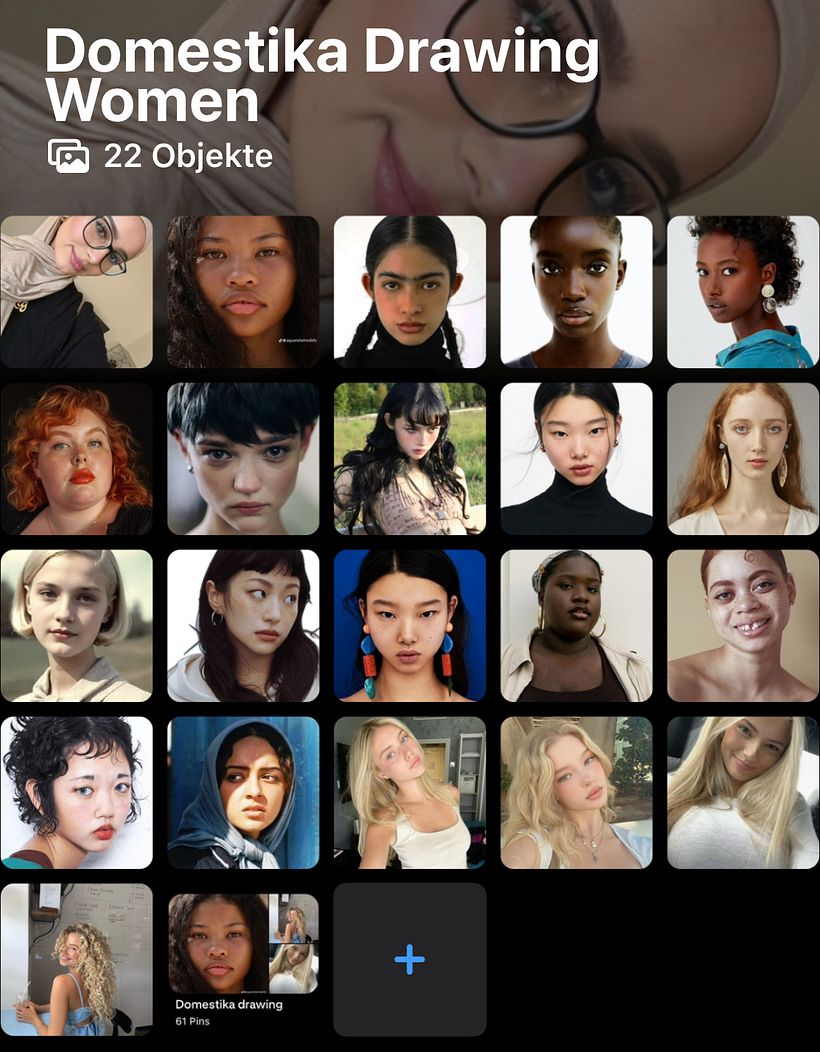This screenshot has width=820, height=1052.
Task: Select the blonde selfie in a white tank top
Action: click(x=409, y=792)
